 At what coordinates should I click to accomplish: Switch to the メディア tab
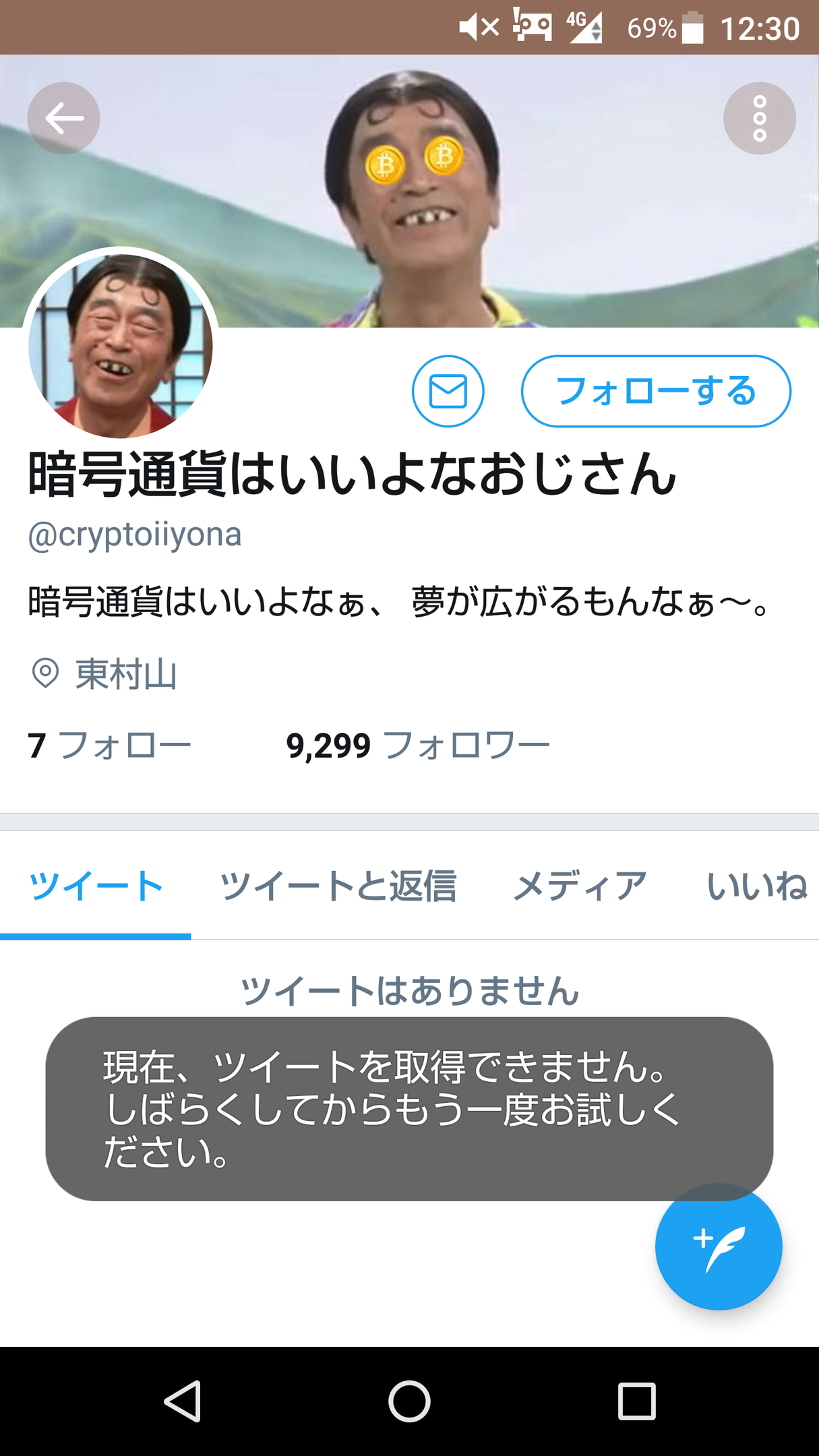coord(580,886)
